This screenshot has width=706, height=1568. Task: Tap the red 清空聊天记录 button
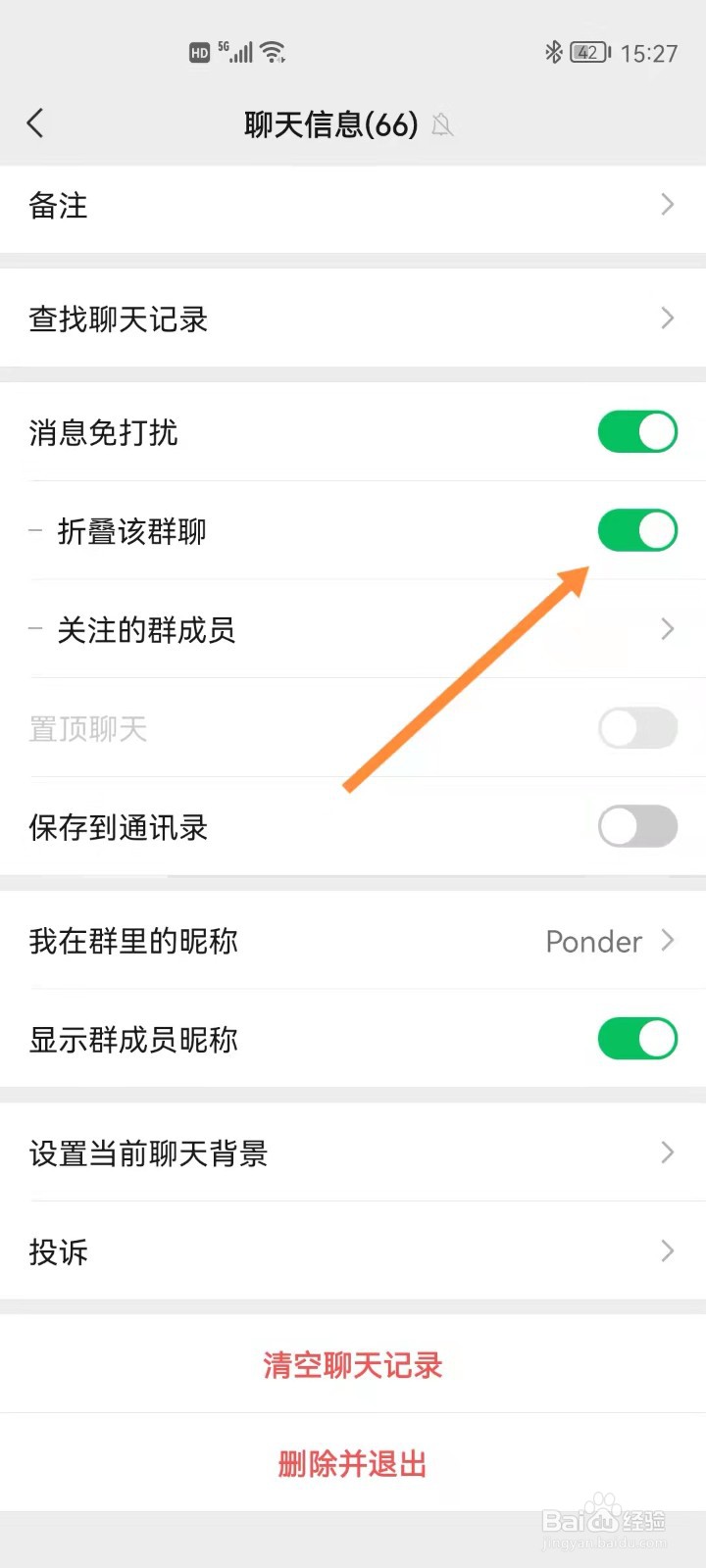pyautogui.click(x=351, y=1364)
